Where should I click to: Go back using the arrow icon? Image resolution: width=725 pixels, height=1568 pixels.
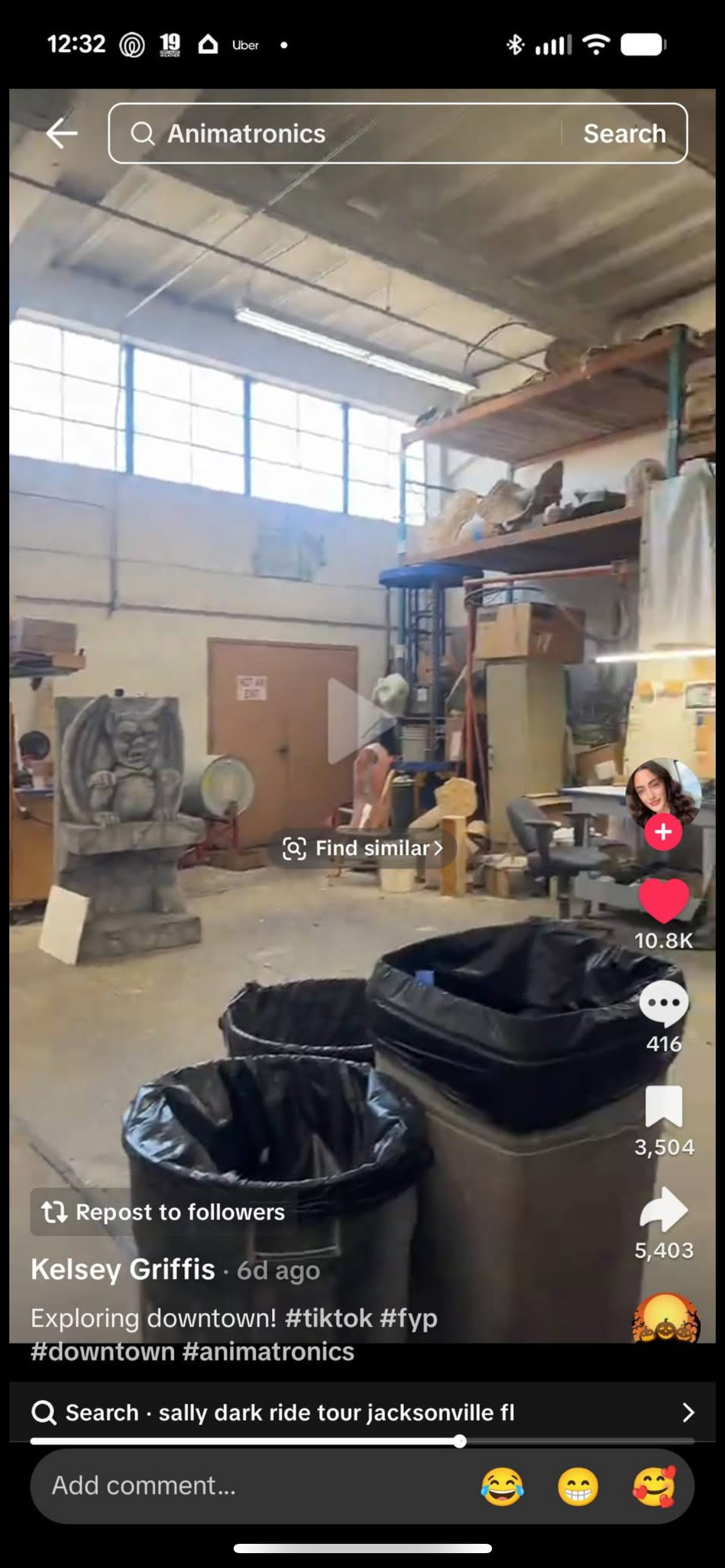tap(62, 133)
